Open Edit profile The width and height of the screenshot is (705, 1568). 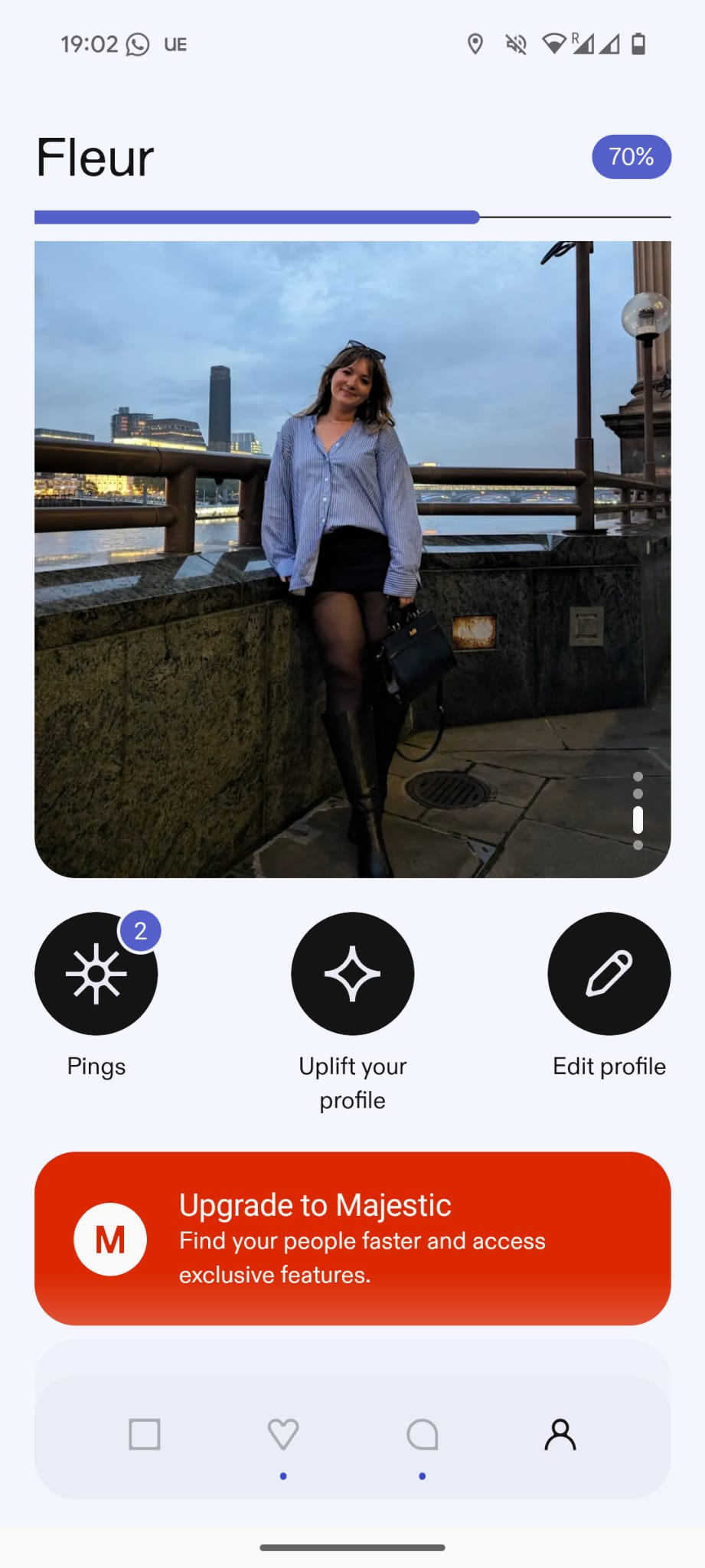(x=609, y=973)
